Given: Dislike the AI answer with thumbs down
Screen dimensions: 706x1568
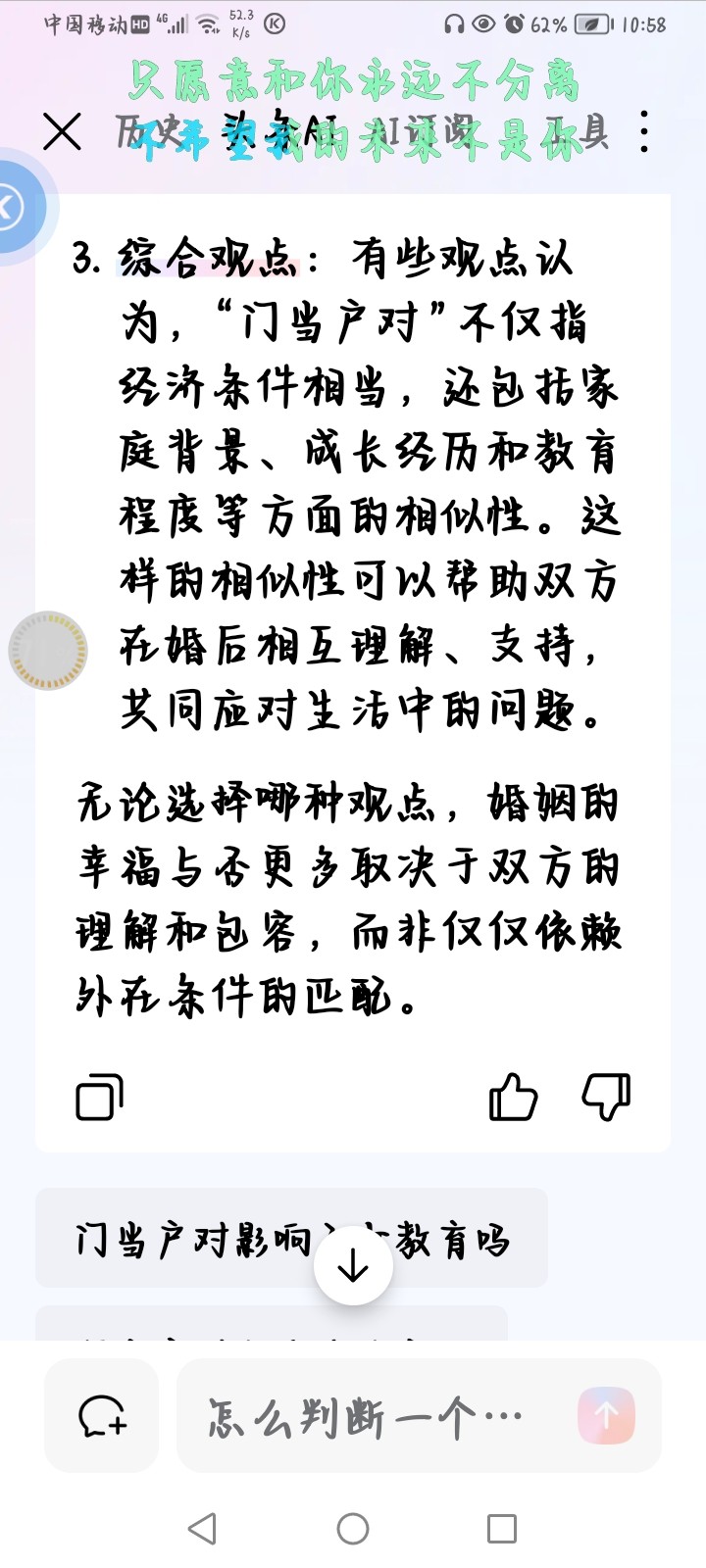Looking at the screenshot, I should tap(606, 1097).
